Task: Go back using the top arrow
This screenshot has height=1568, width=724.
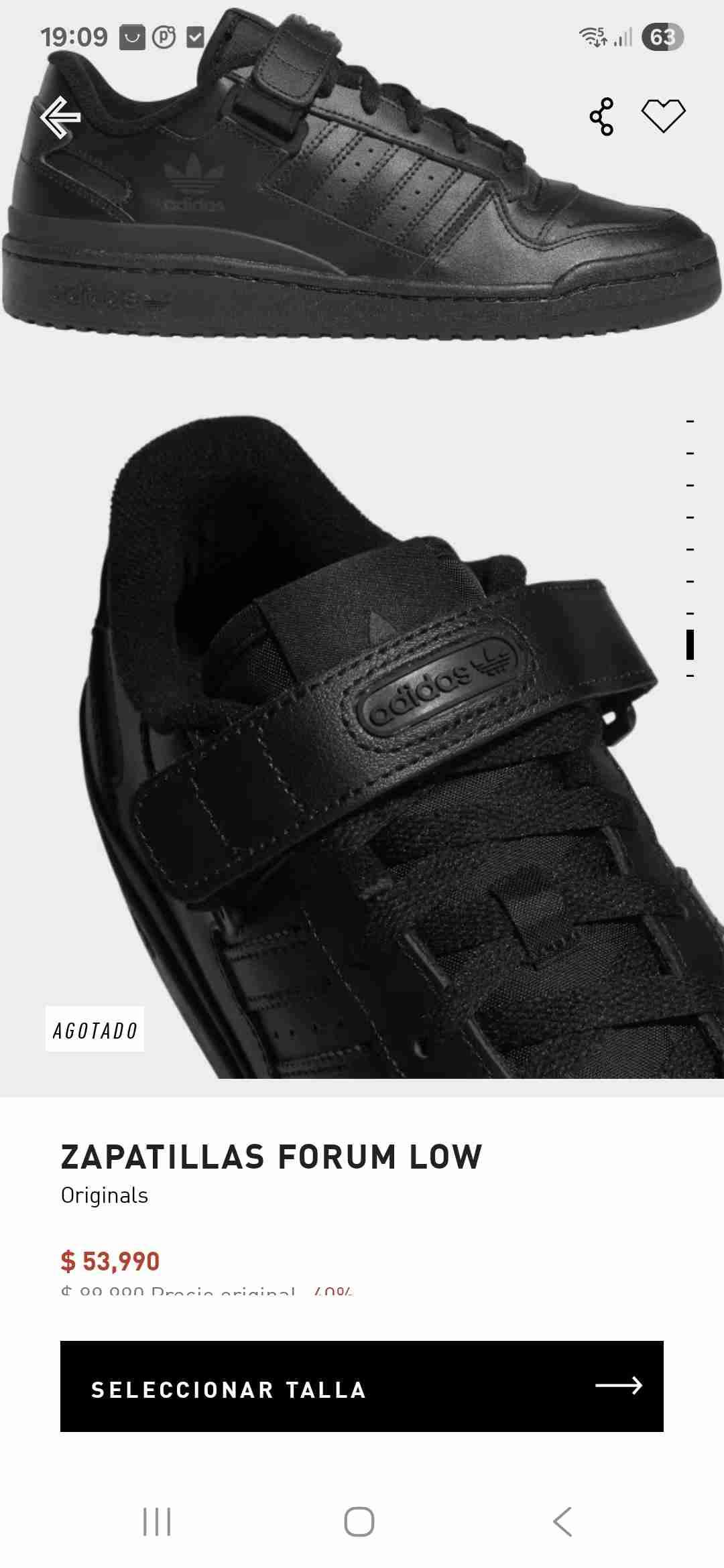Action: click(x=60, y=117)
